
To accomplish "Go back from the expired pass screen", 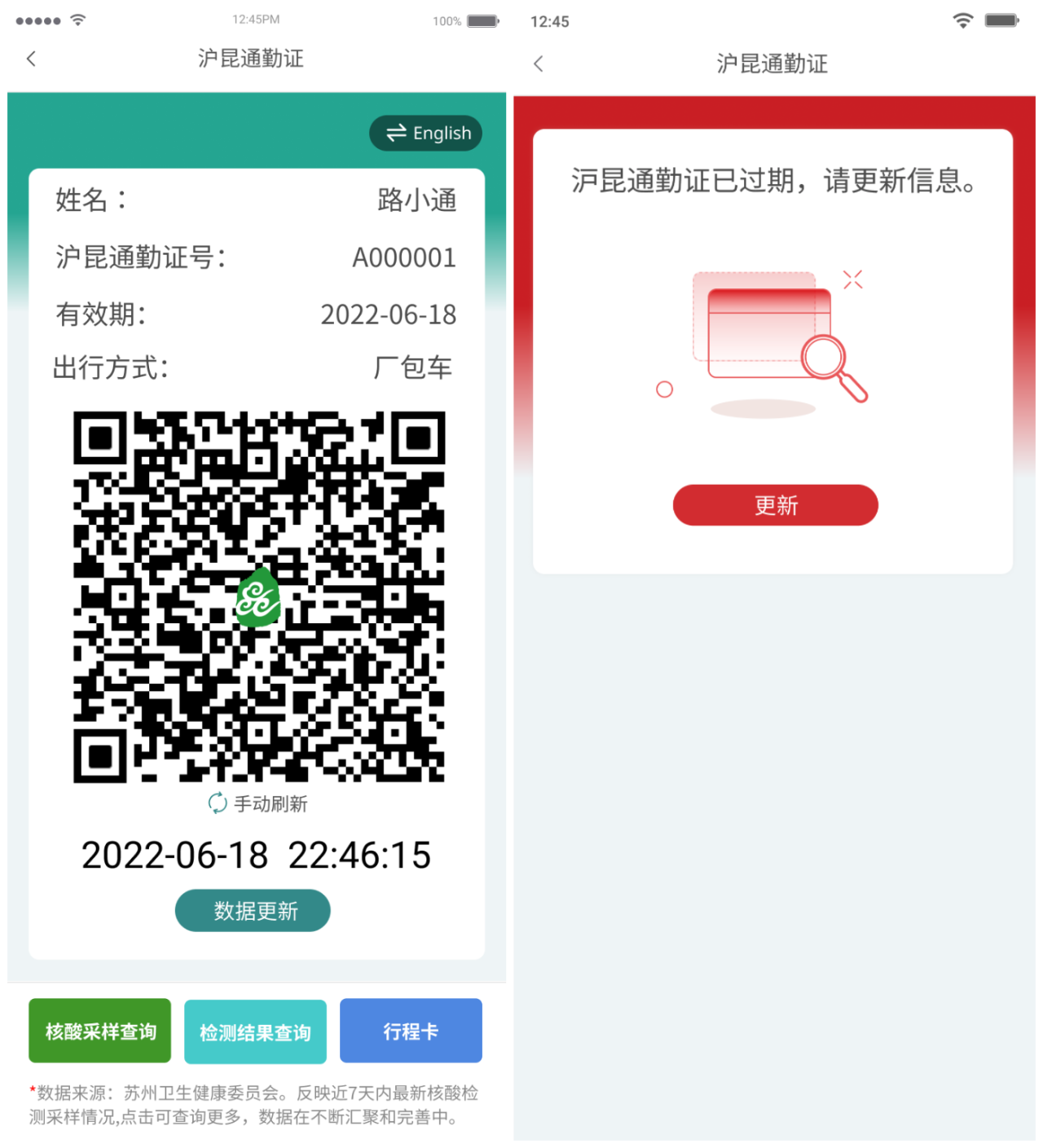I will (538, 64).
